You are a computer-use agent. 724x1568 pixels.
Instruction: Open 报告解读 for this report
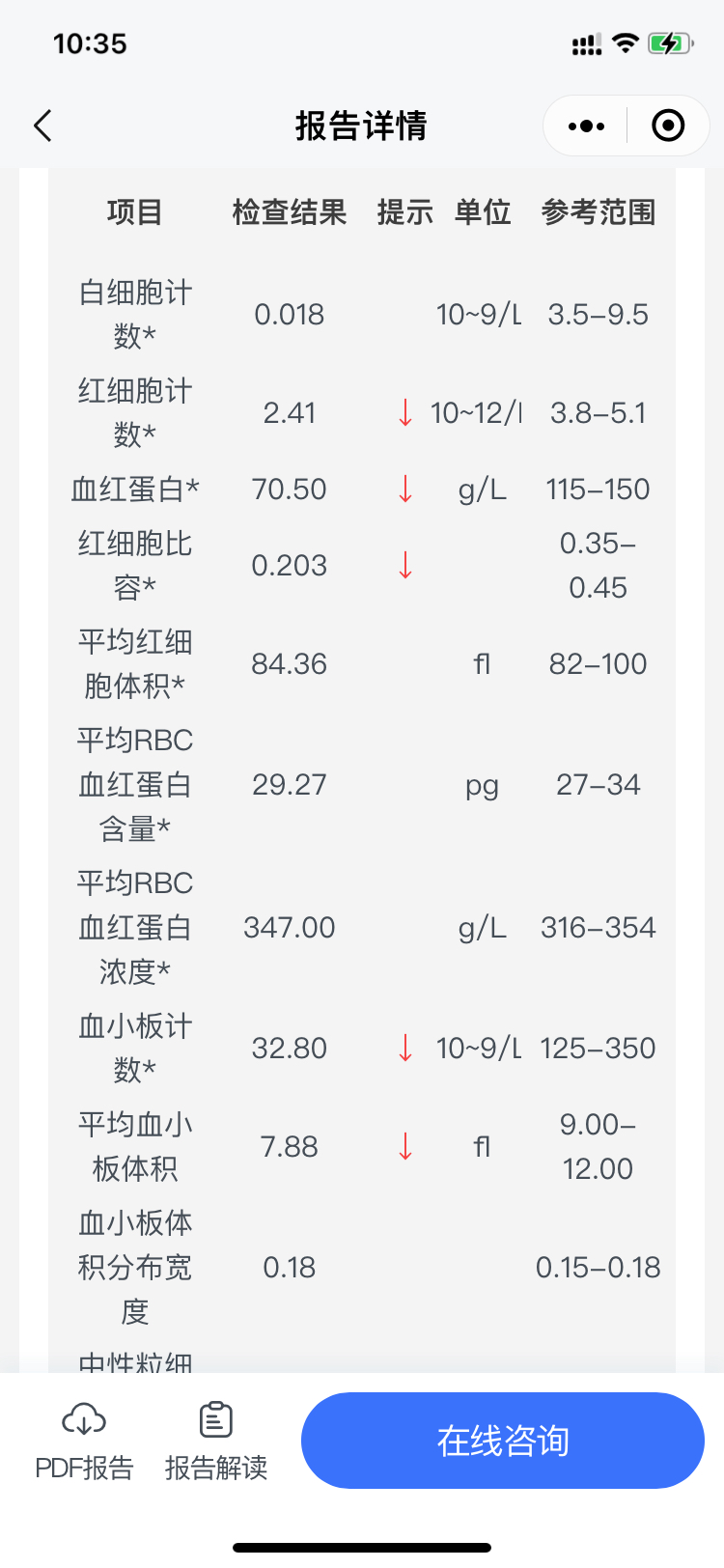pyautogui.click(x=216, y=1441)
